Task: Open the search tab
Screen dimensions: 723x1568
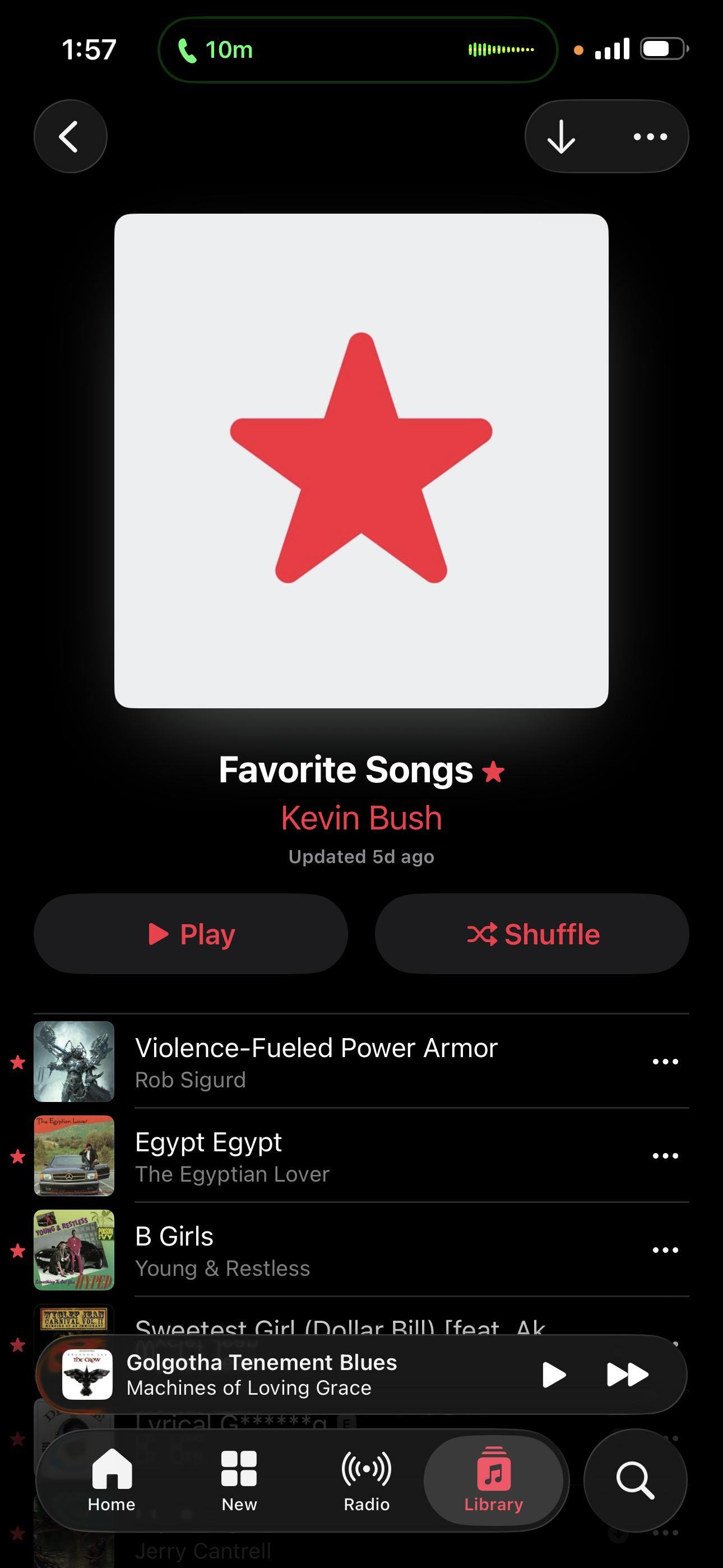Action: pos(635,1479)
